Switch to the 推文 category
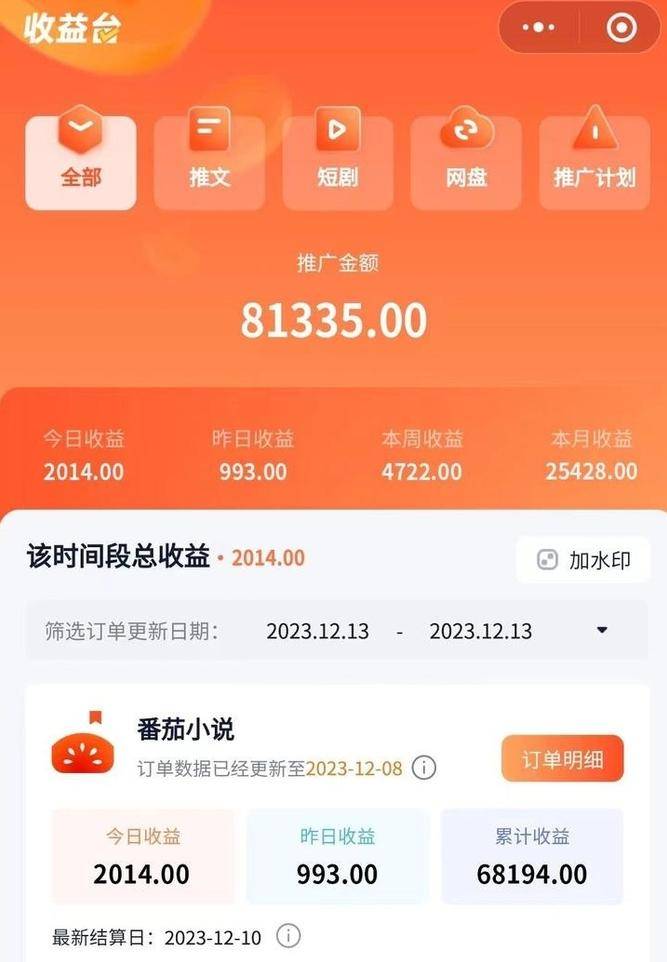Viewport: 667px width, 962px height. [x=209, y=163]
